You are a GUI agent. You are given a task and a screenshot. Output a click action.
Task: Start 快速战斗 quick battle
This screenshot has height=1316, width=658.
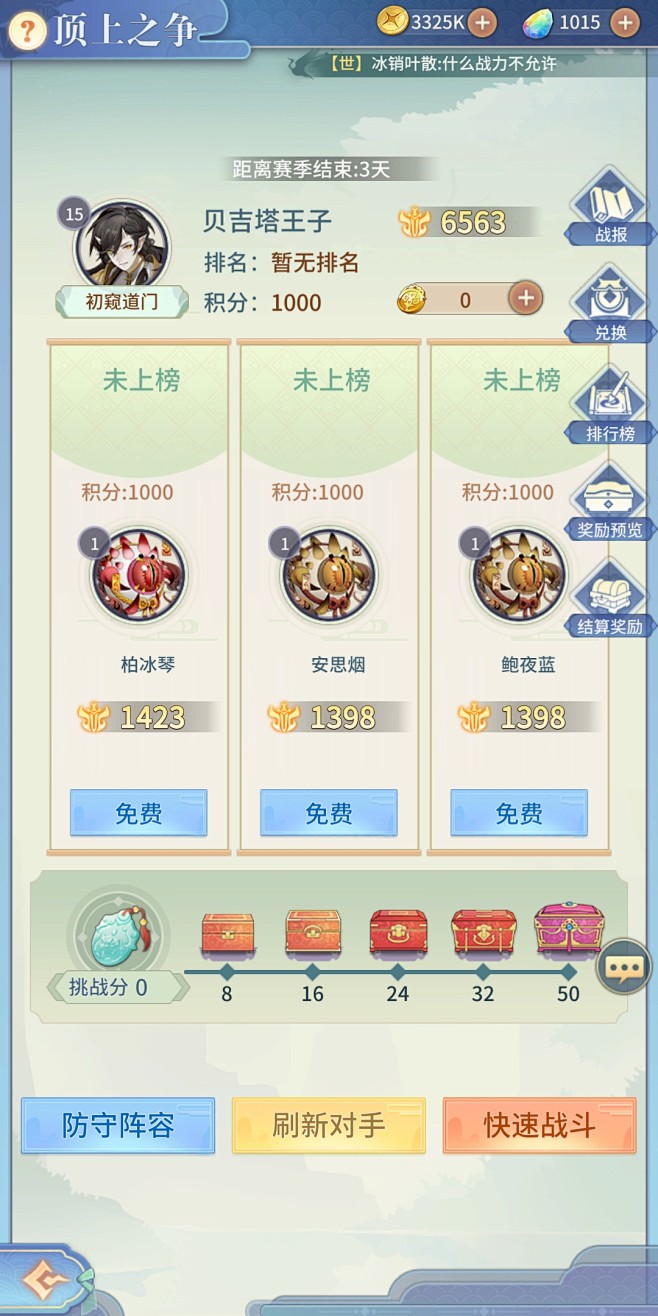(540, 1126)
